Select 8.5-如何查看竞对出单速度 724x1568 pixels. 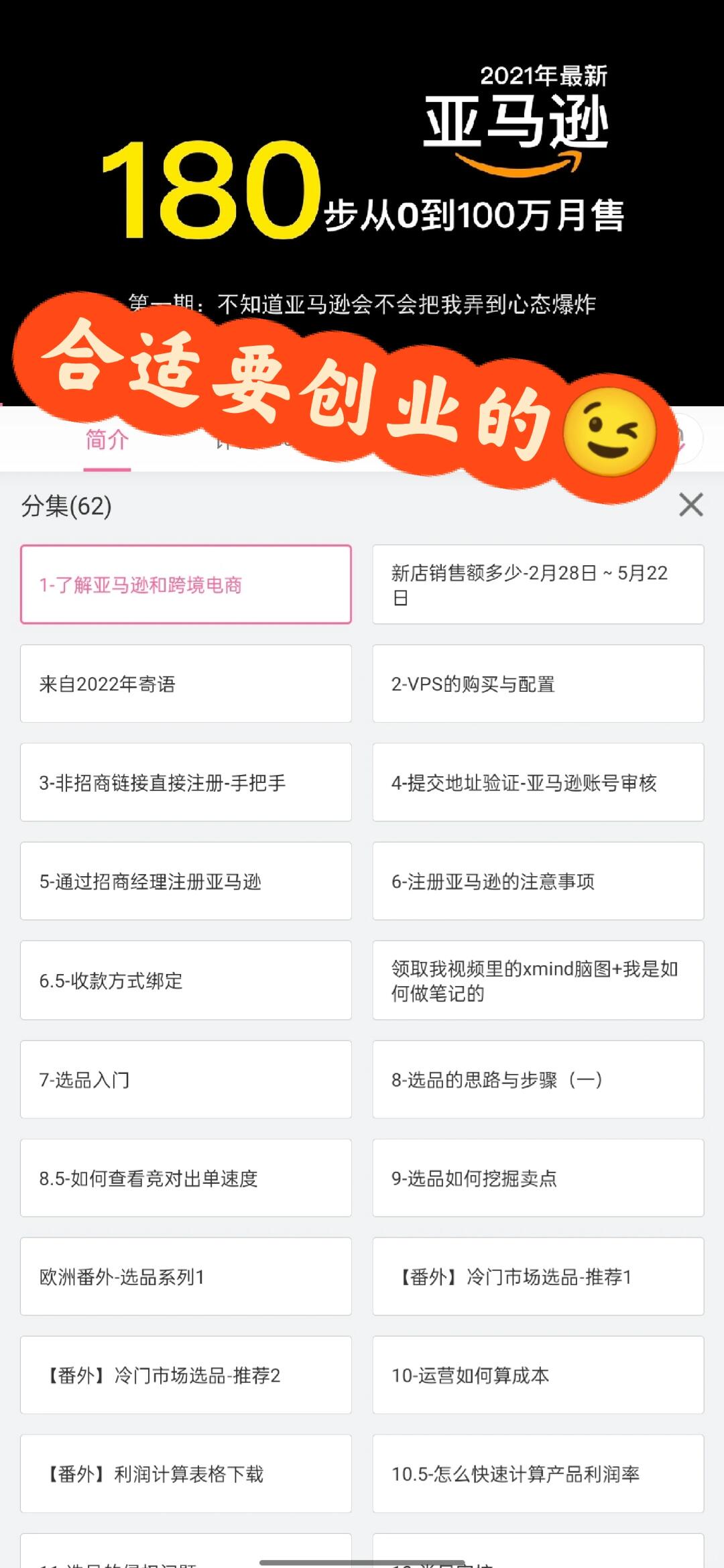tap(186, 1178)
